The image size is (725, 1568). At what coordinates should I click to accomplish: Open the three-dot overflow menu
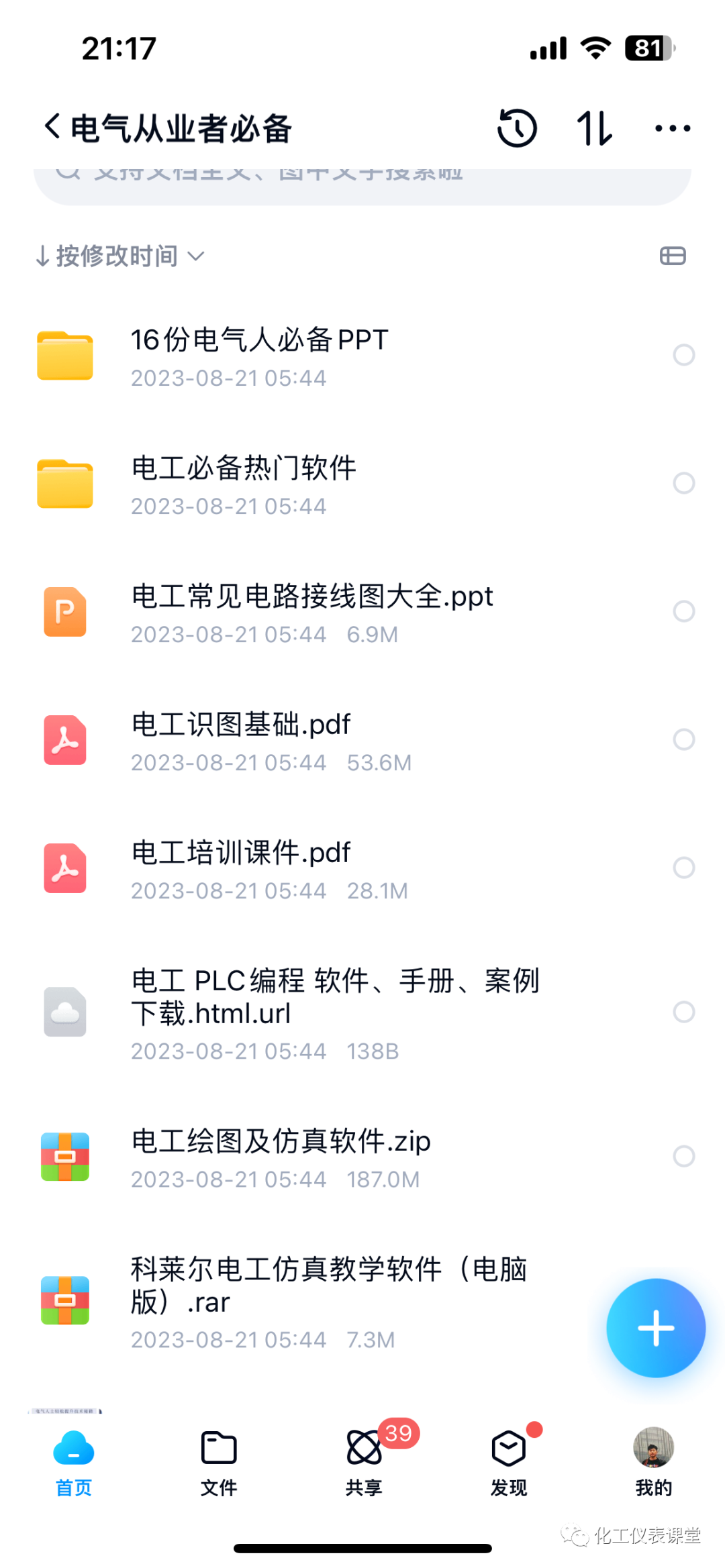click(672, 127)
